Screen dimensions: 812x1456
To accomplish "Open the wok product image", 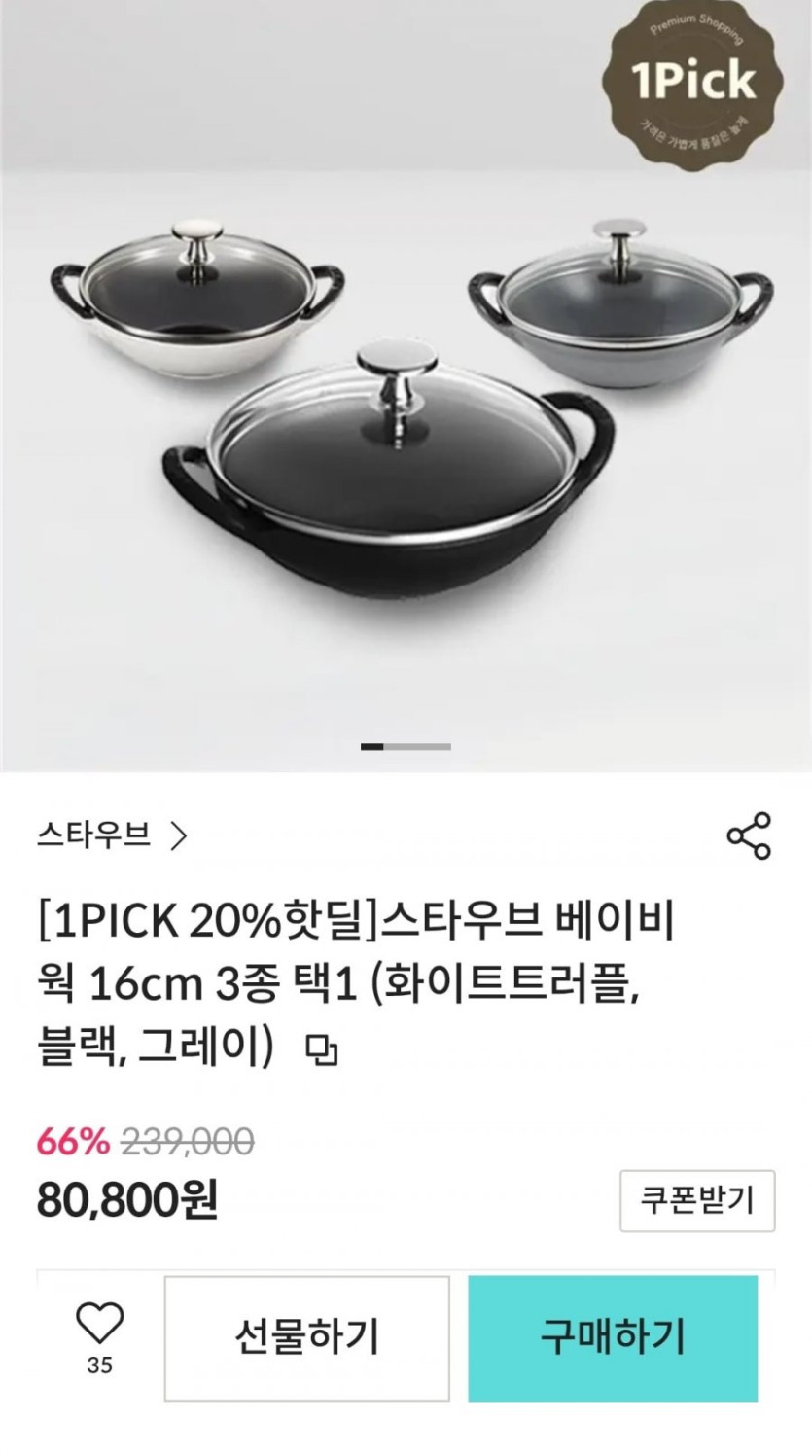I will [x=406, y=386].
